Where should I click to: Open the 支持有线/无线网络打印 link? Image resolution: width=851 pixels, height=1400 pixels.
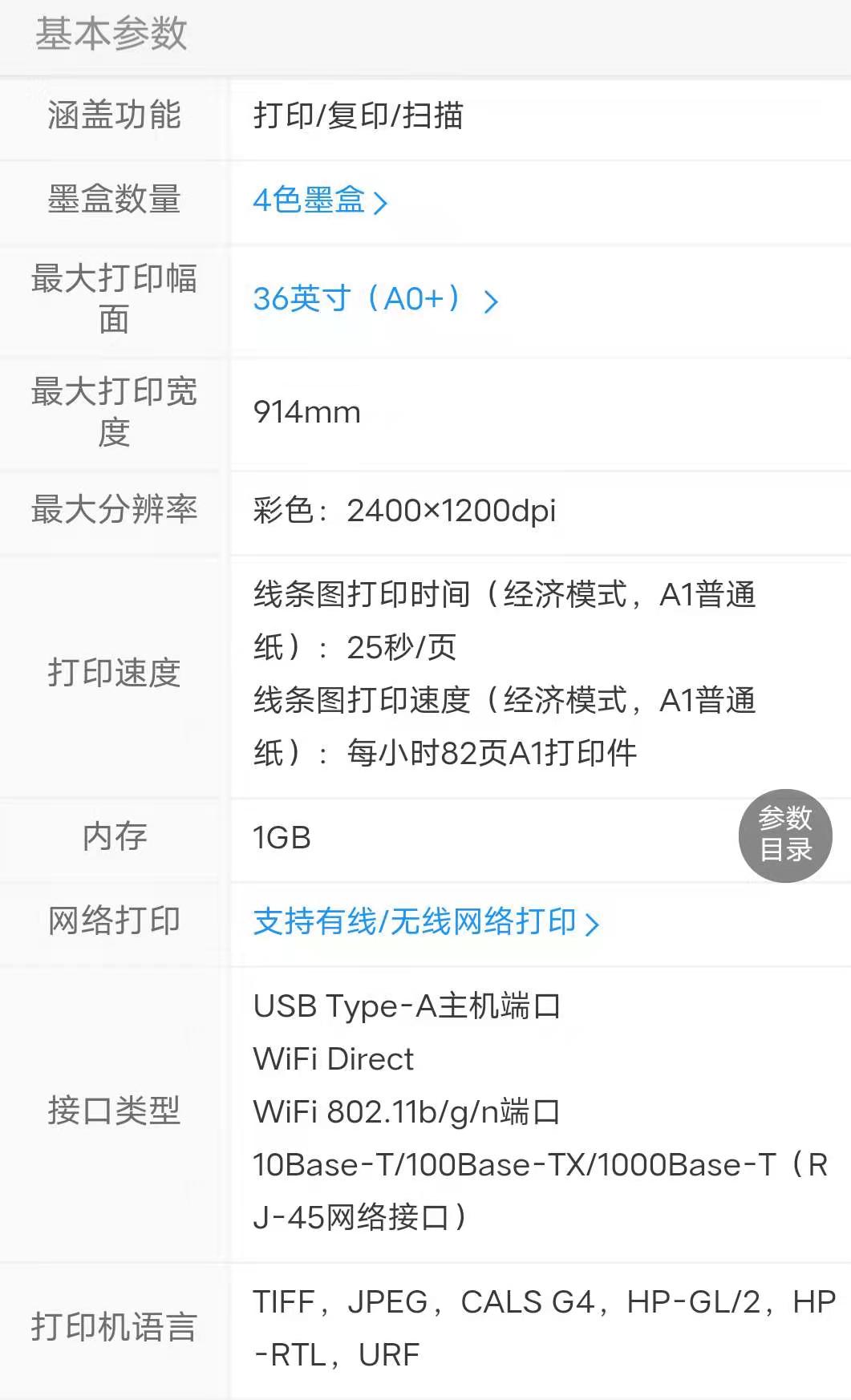(x=425, y=922)
